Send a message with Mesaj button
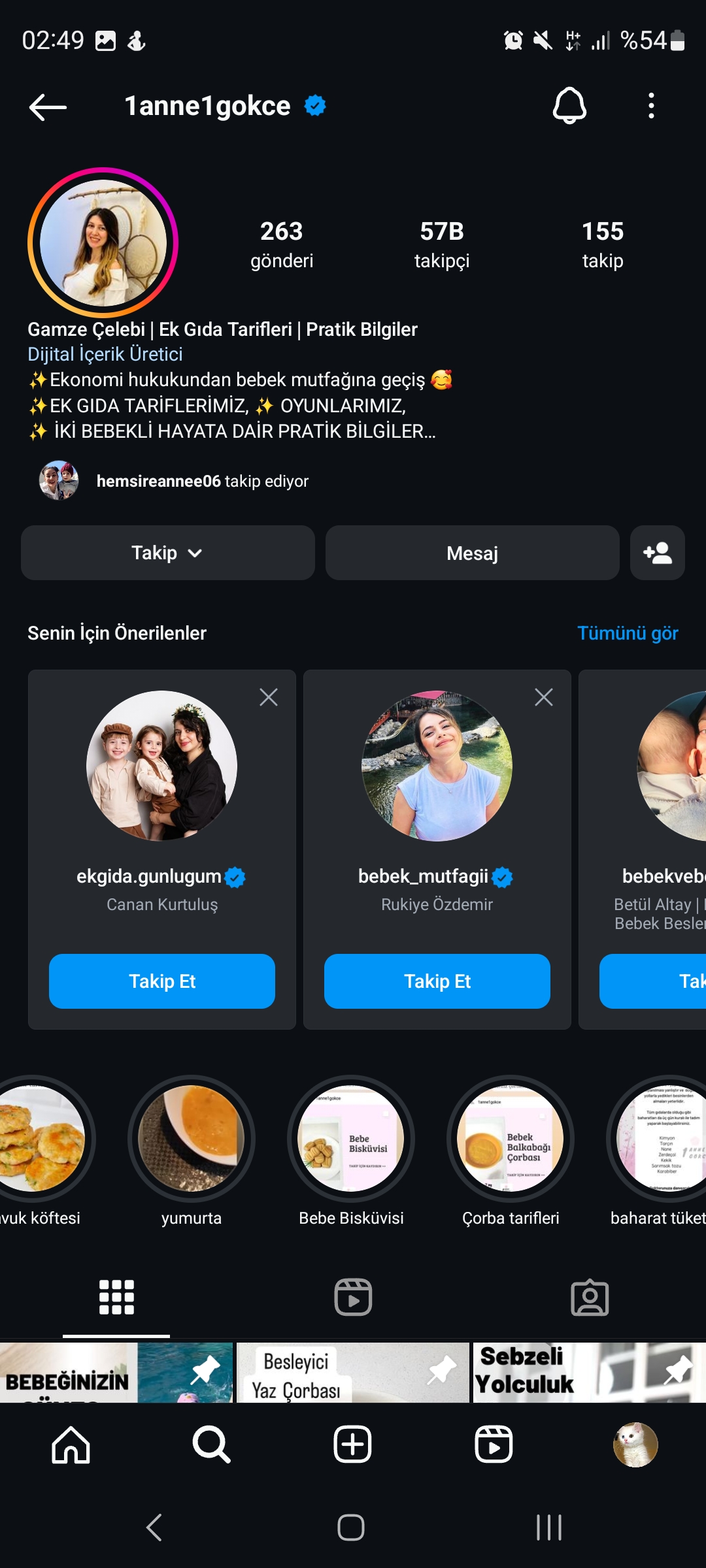This screenshot has width=706, height=1568. [x=472, y=553]
